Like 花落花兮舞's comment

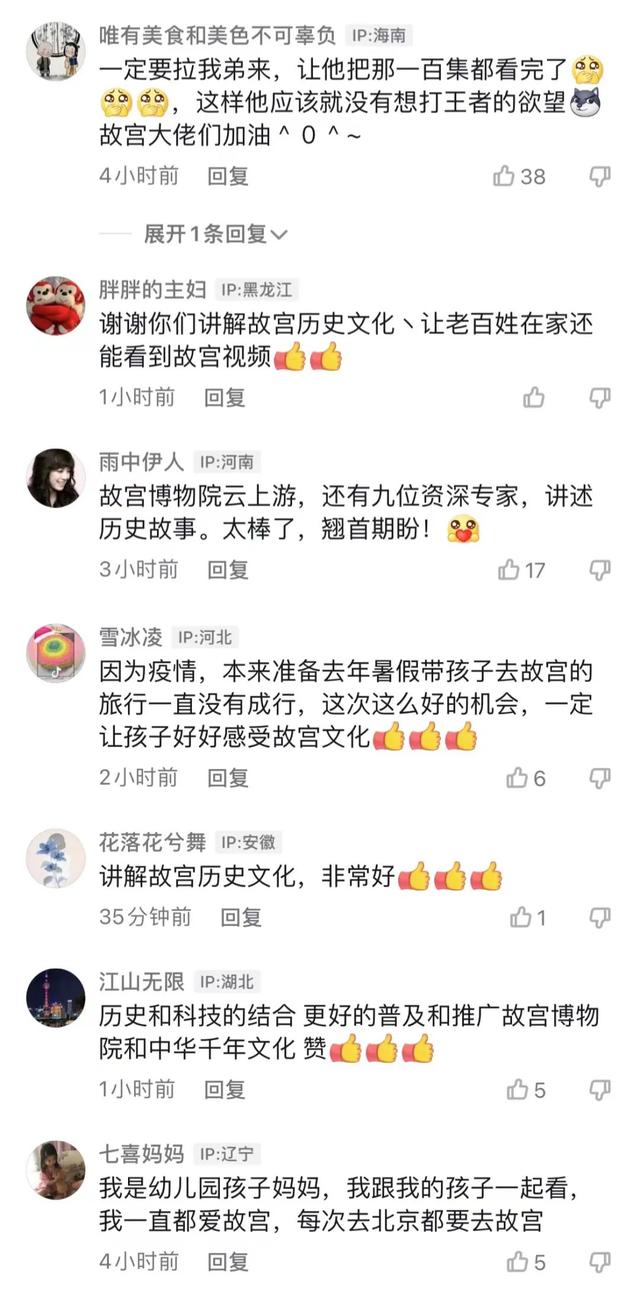[521, 917]
